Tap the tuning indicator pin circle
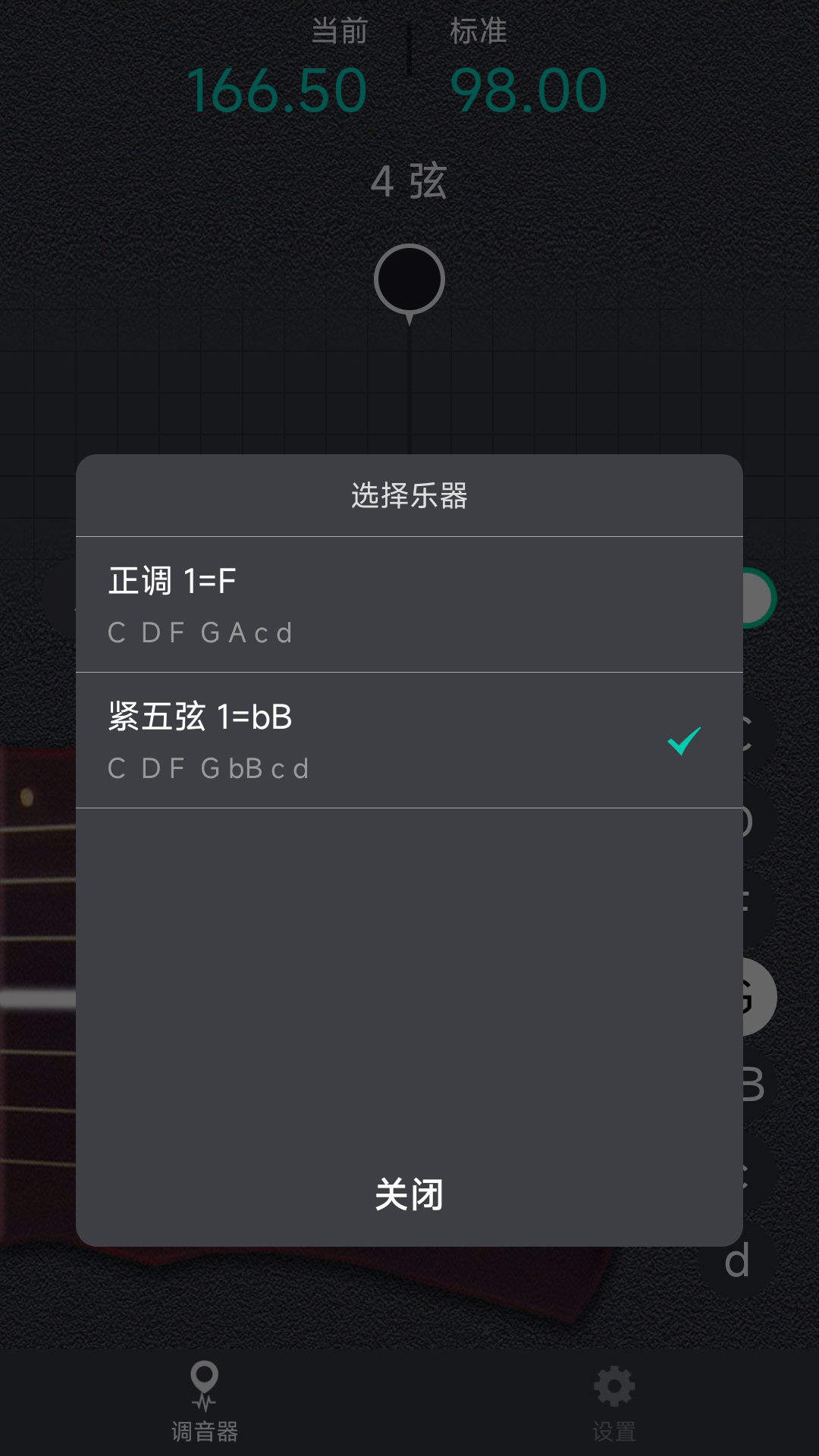 click(409, 281)
